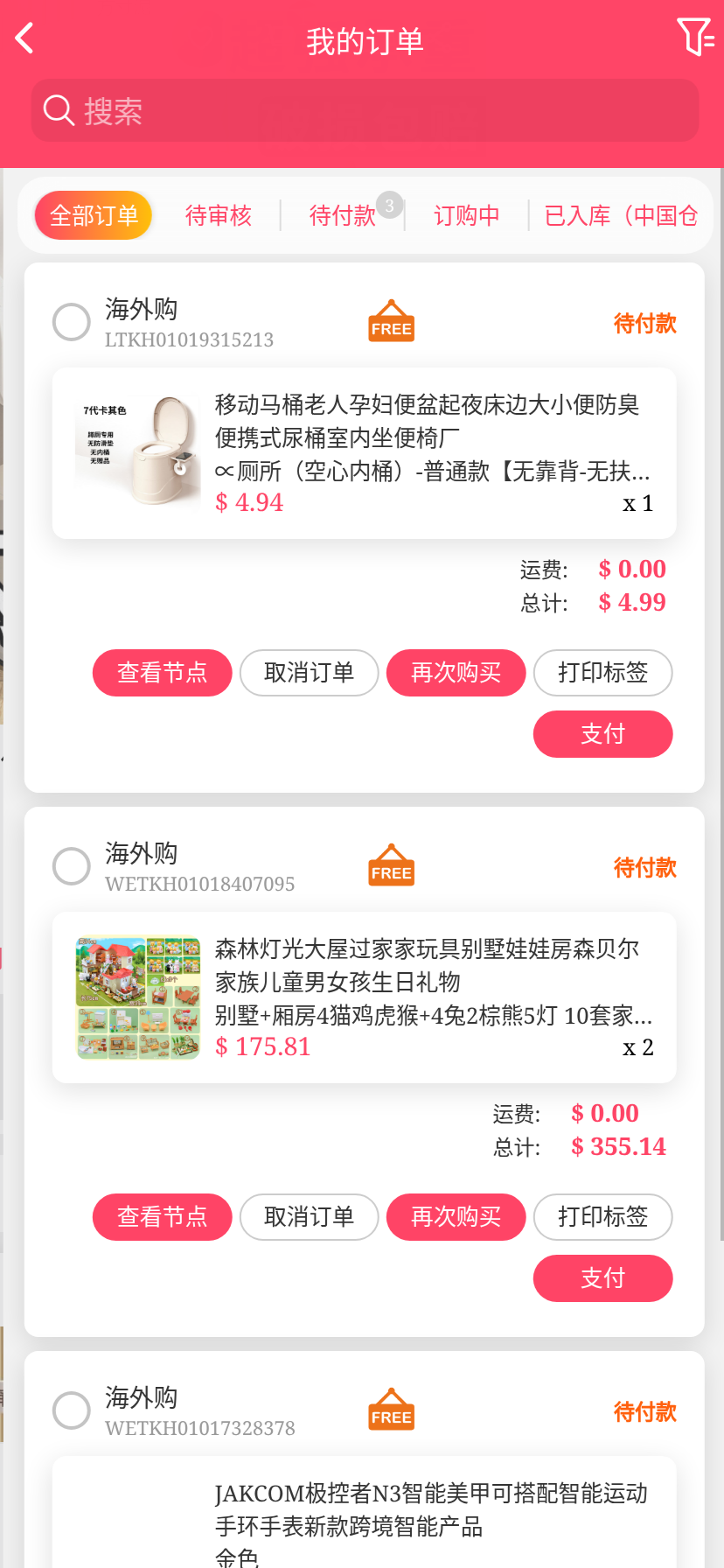This screenshot has height=1568, width=724.
Task: Tap 取消订单 for order LTKH01019315213
Action: click(x=309, y=673)
